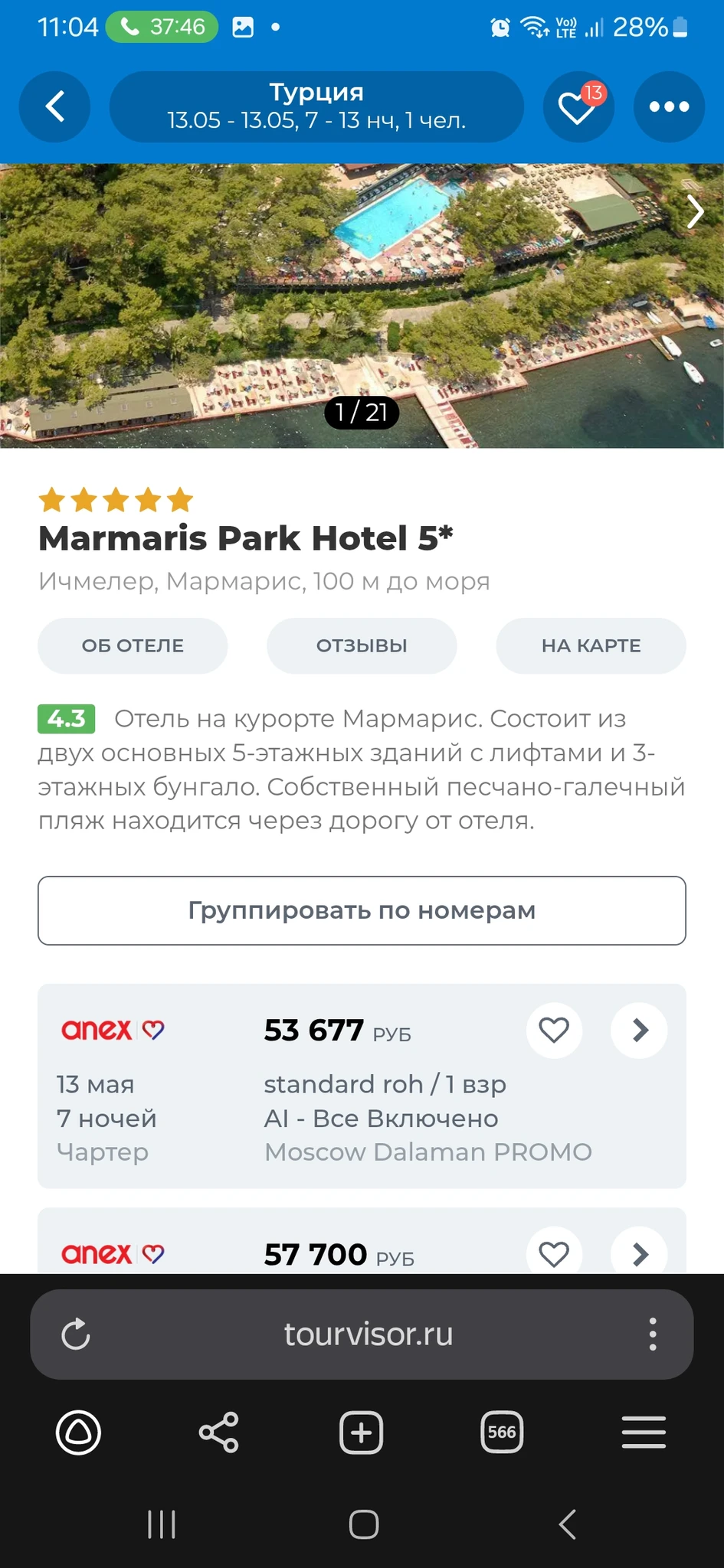Open favorites heart with 13 badge
The width and height of the screenshot is (724, 1568).
[x=578, y=107]
